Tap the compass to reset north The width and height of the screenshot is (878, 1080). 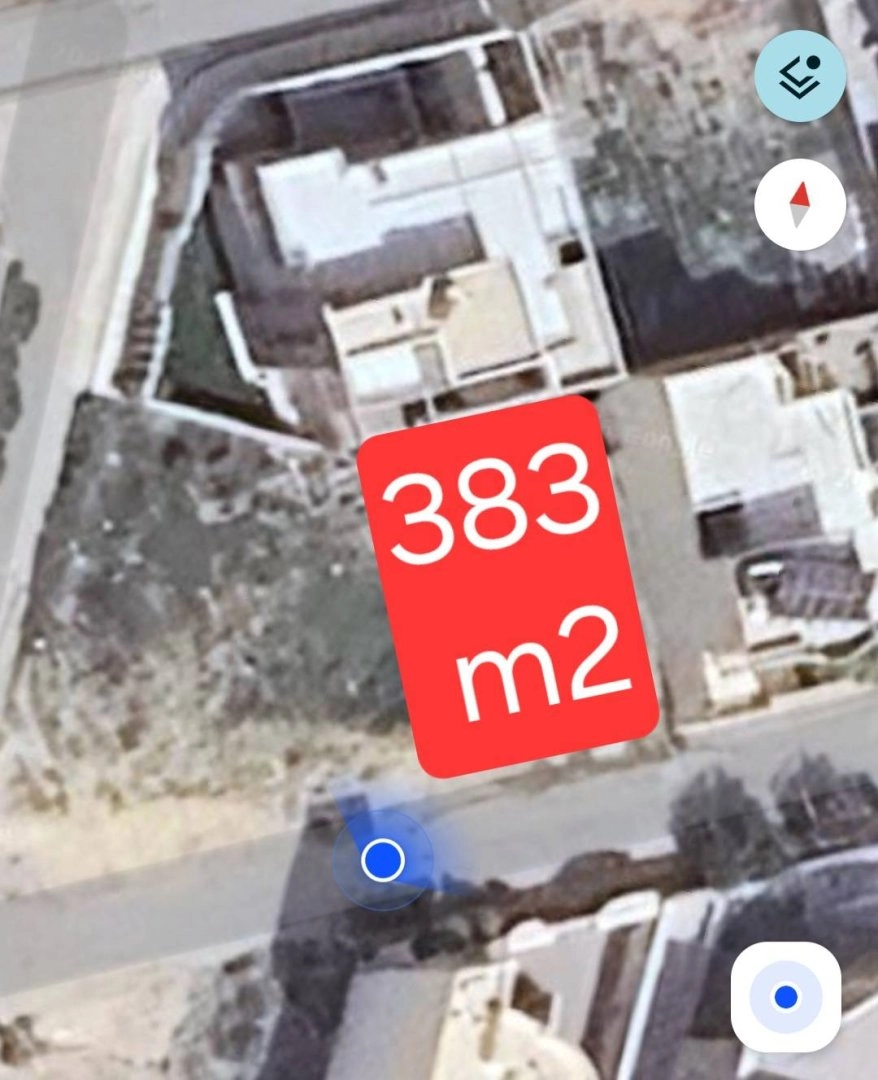point(800,205)
